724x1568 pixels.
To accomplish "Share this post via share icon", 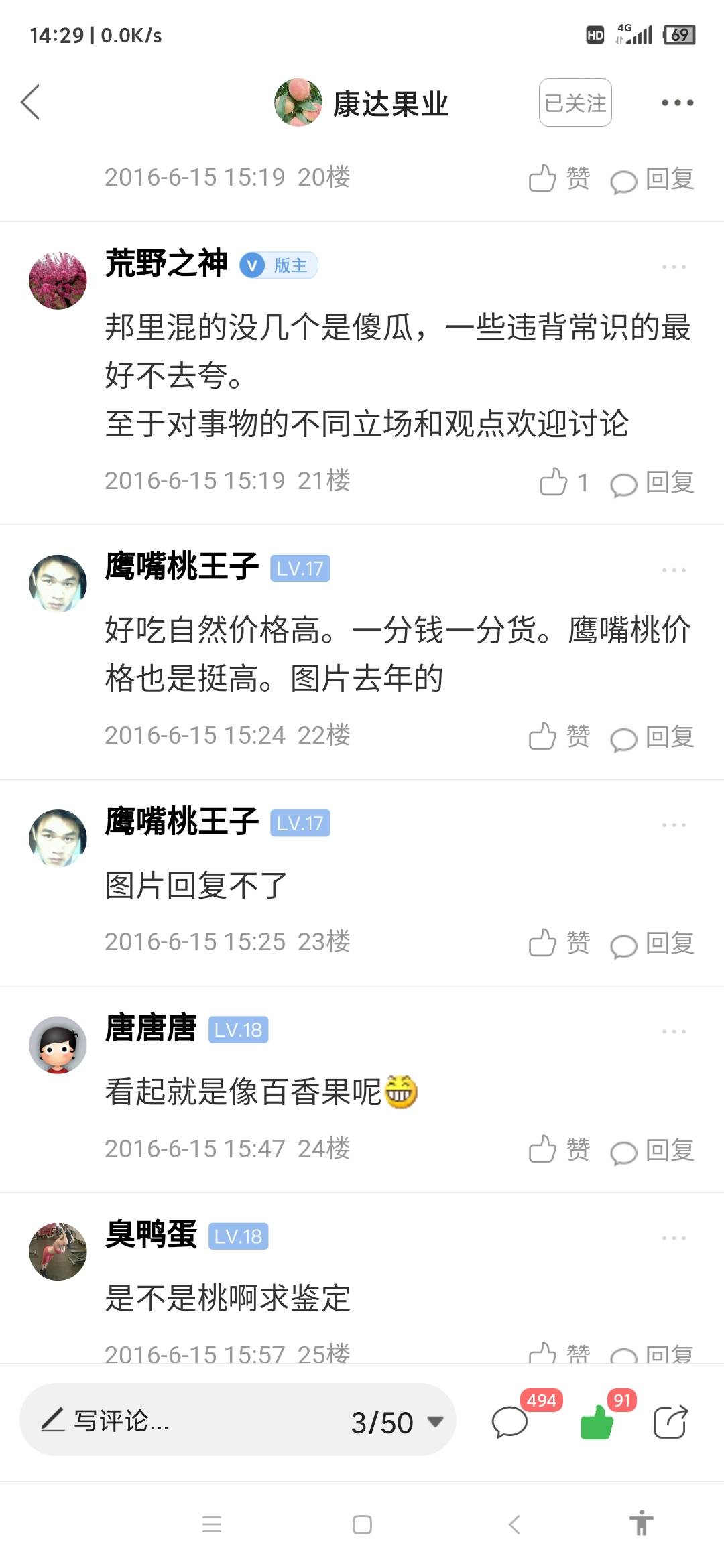I will pyautogui.click(x=670, y=1421).
